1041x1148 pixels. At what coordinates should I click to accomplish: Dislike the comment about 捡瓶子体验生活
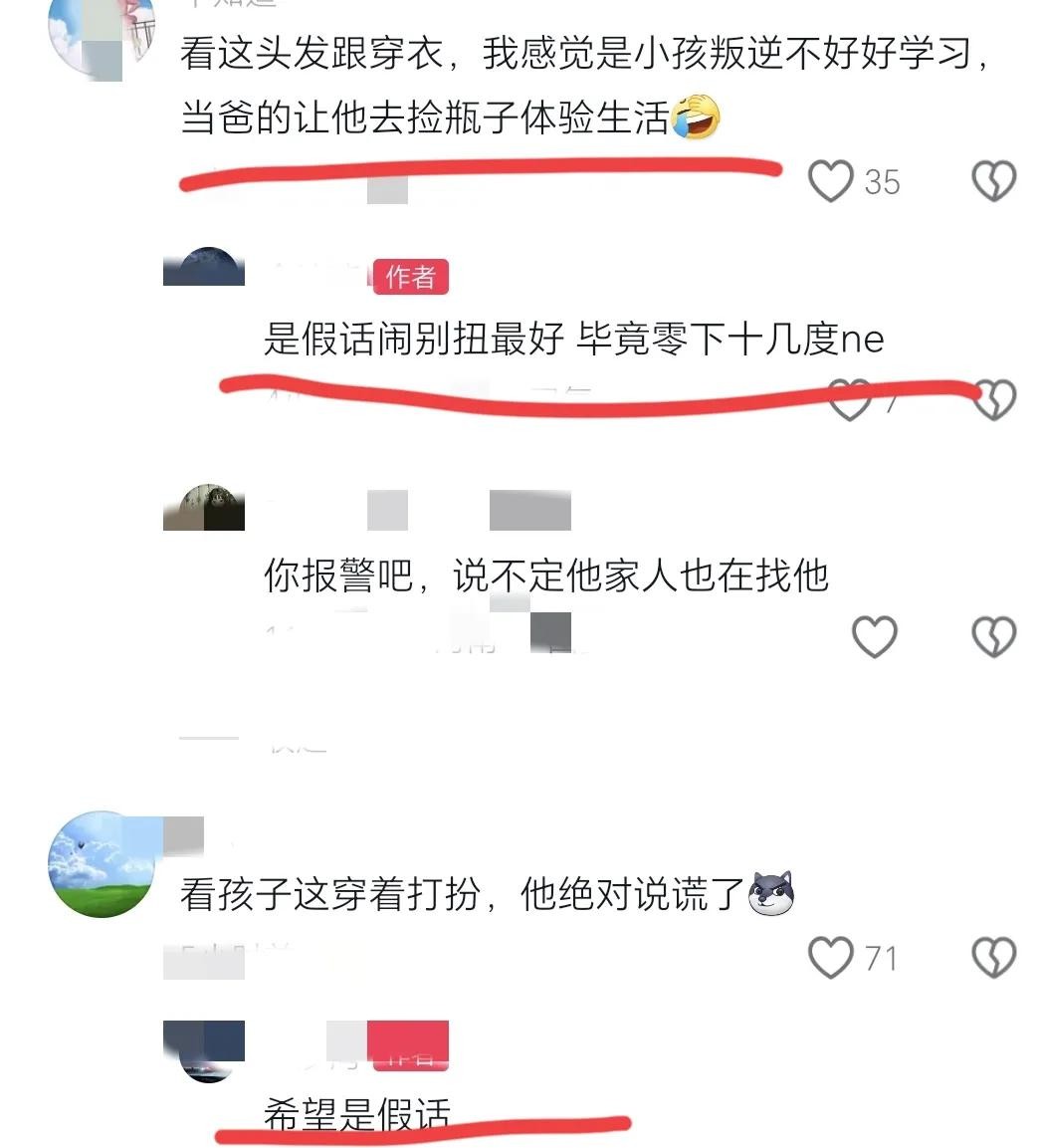(993, 181)
